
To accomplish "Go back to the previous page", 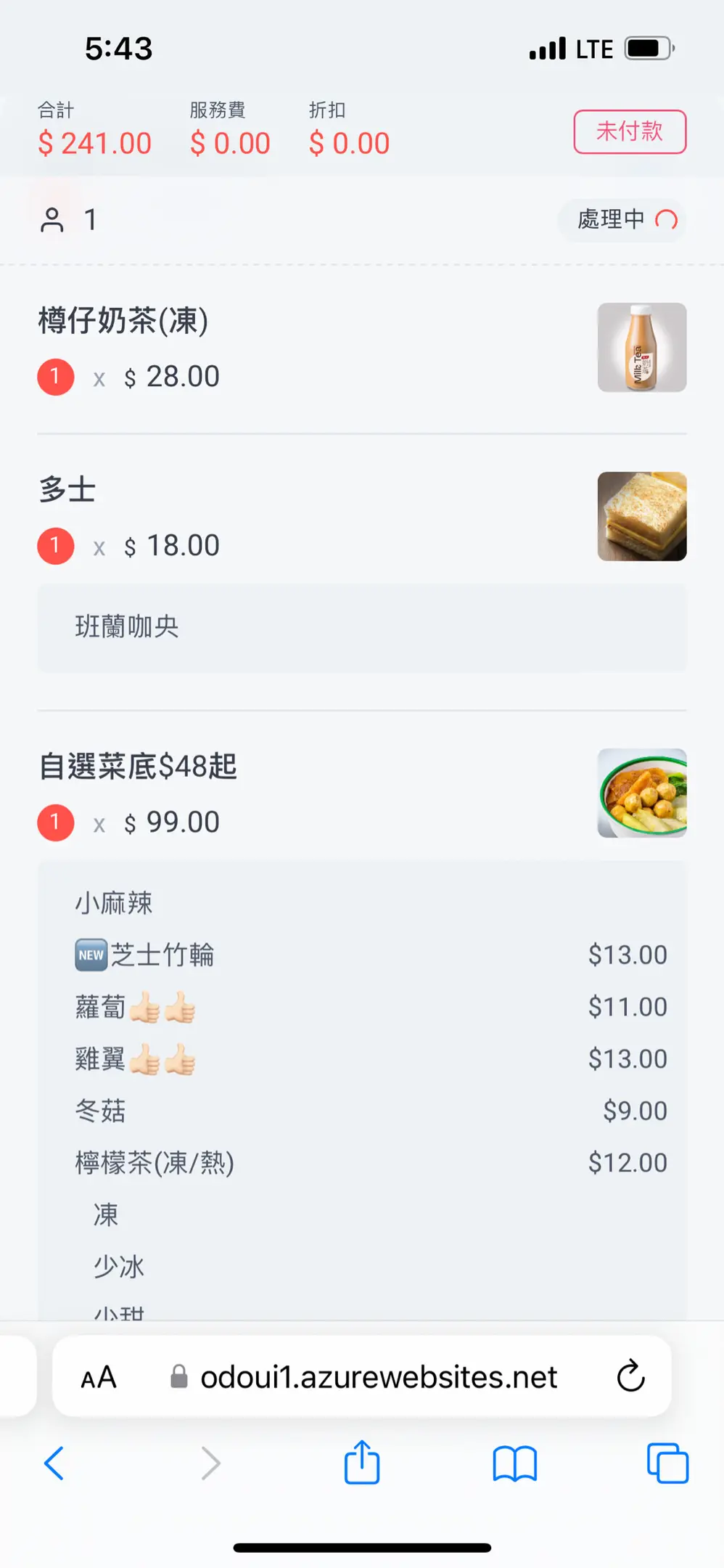I will click(x=54, y=1463).
